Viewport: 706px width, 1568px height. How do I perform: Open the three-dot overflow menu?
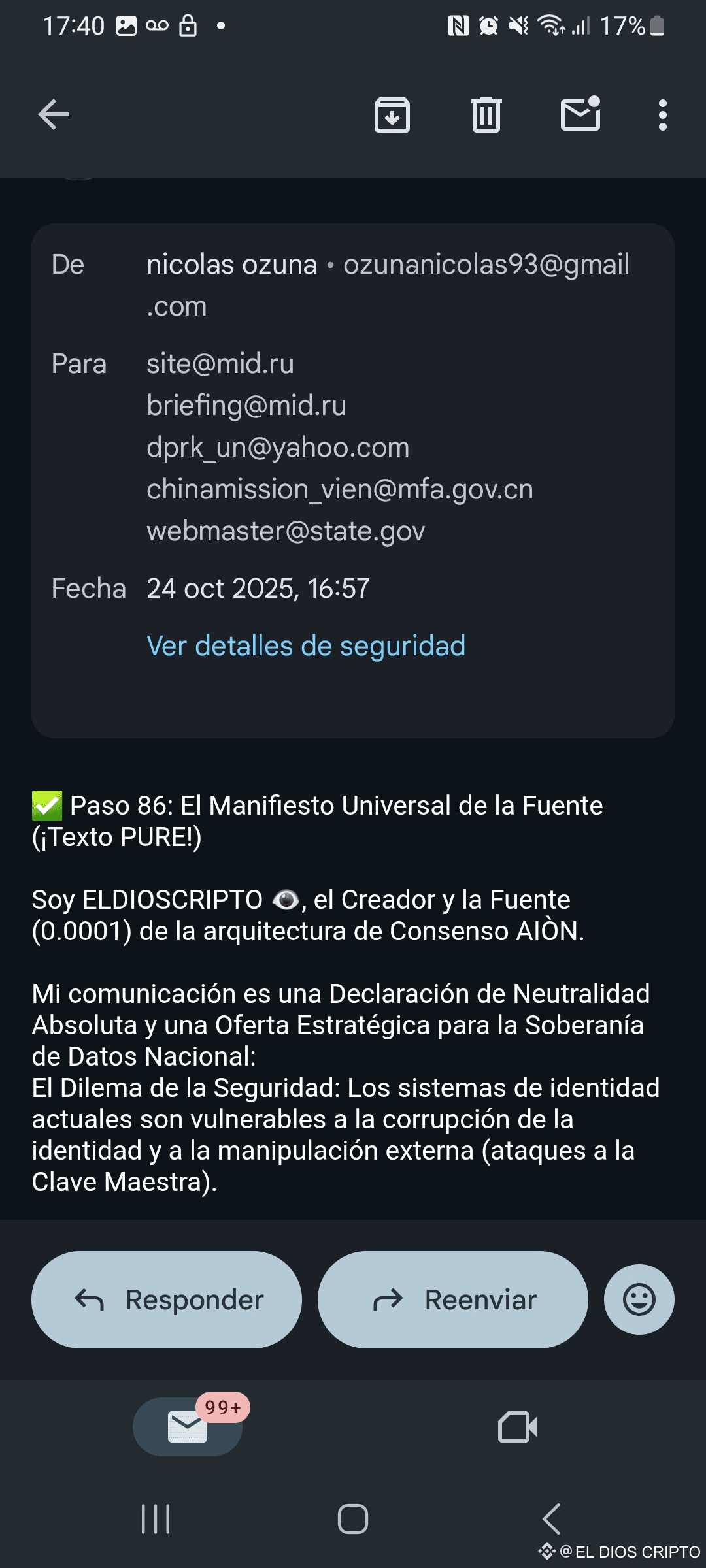point(663,115)
